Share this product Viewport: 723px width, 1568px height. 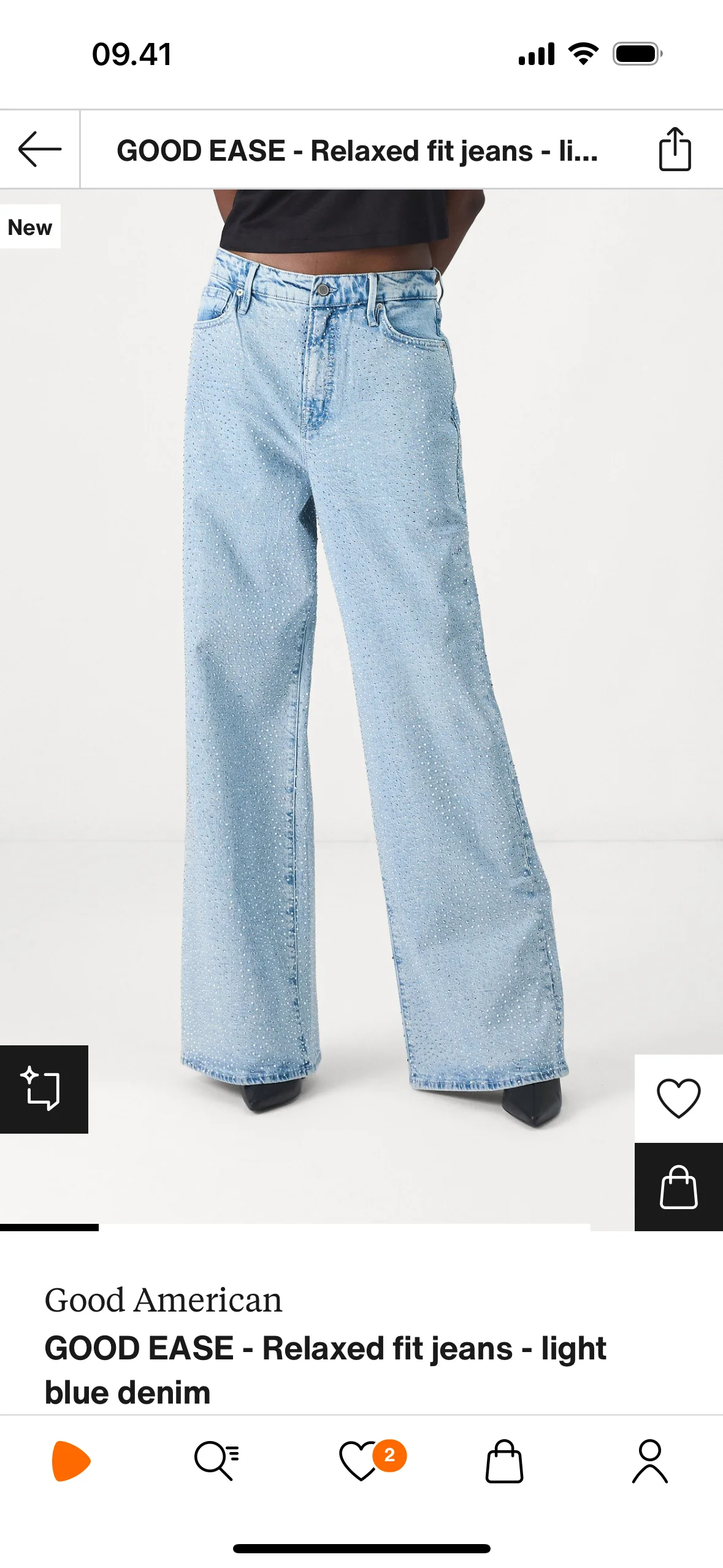click(x=675, y=149)
